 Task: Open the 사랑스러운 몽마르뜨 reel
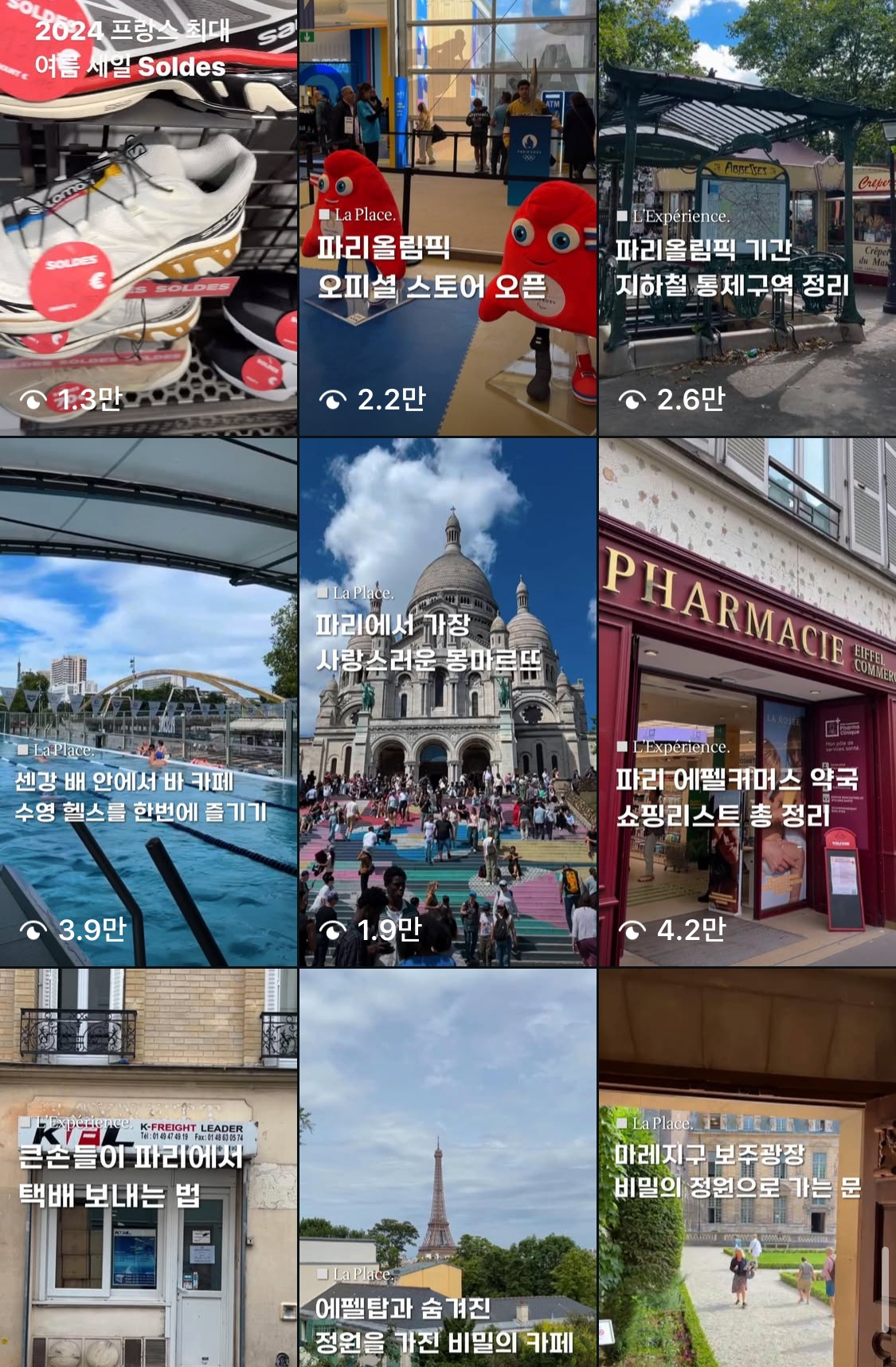448,702
